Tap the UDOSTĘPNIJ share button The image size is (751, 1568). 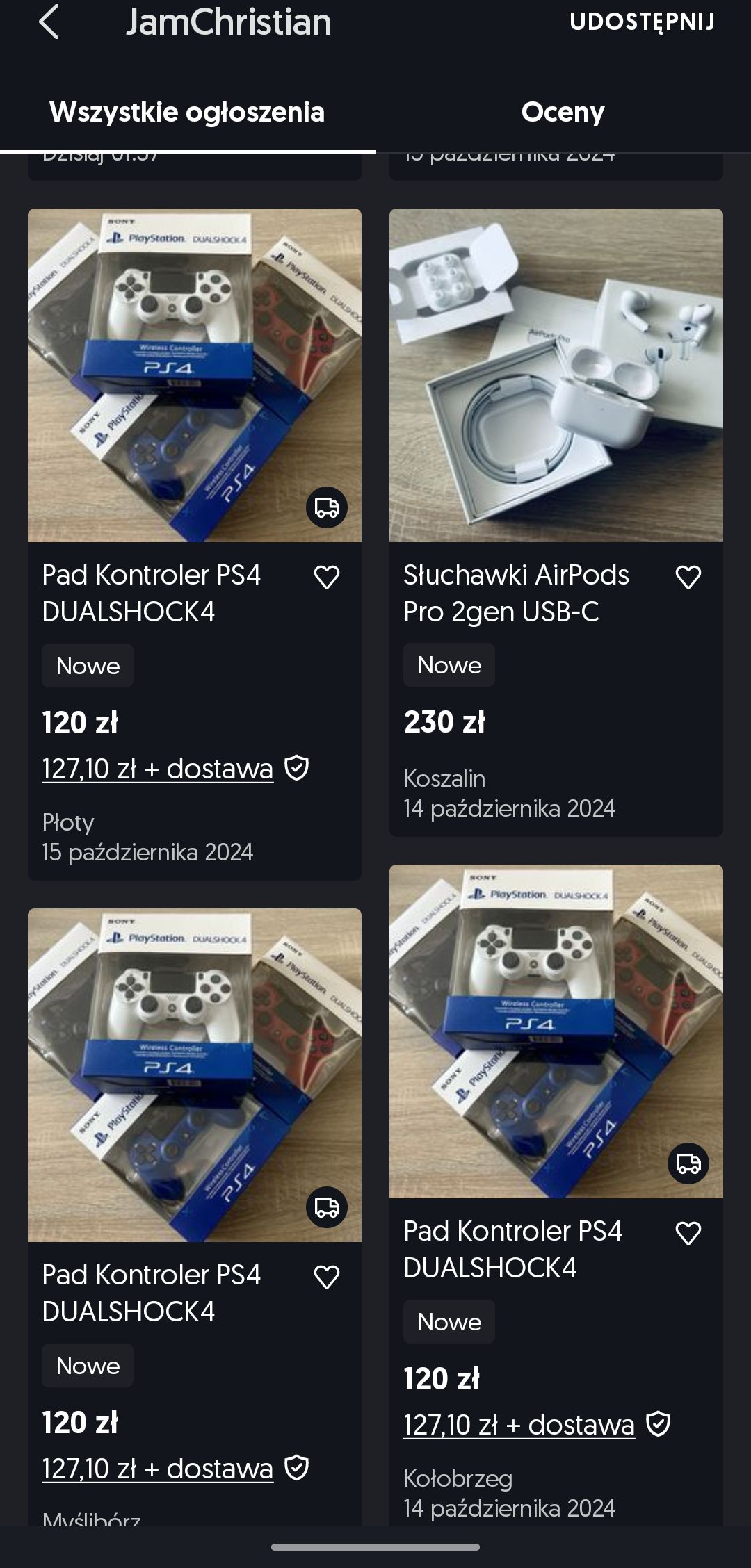[x=641, y=22]
